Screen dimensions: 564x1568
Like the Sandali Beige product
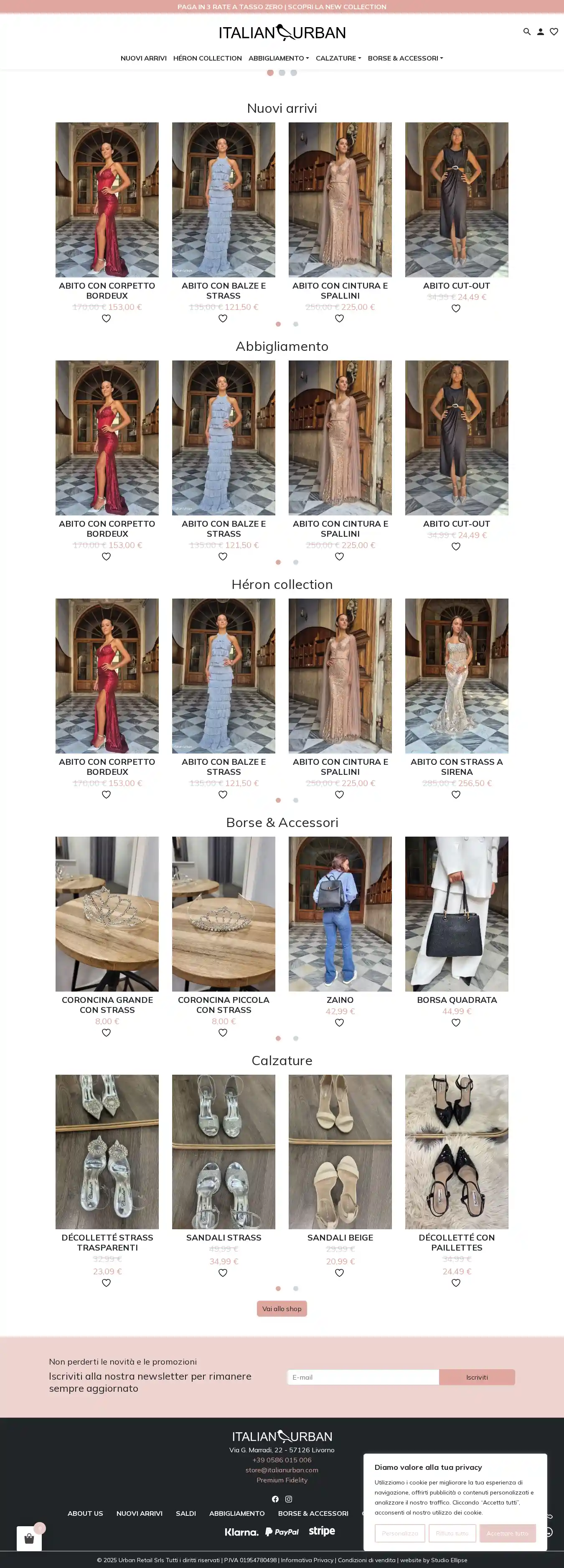click(x=339, y=1273)
